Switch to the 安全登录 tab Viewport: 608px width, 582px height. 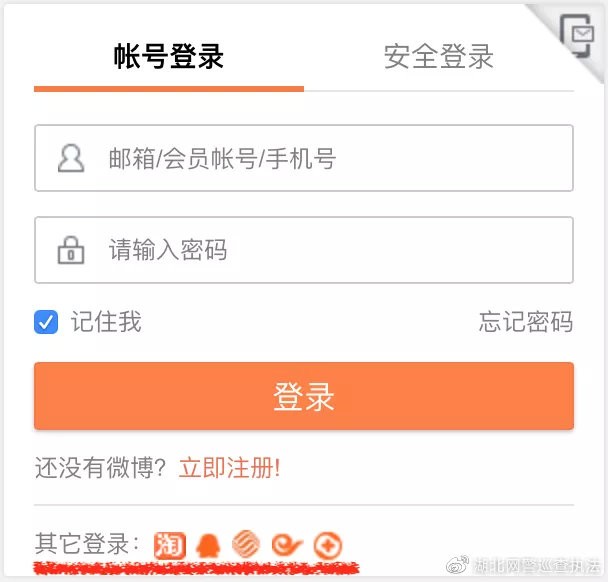click(x=438, y=56)
